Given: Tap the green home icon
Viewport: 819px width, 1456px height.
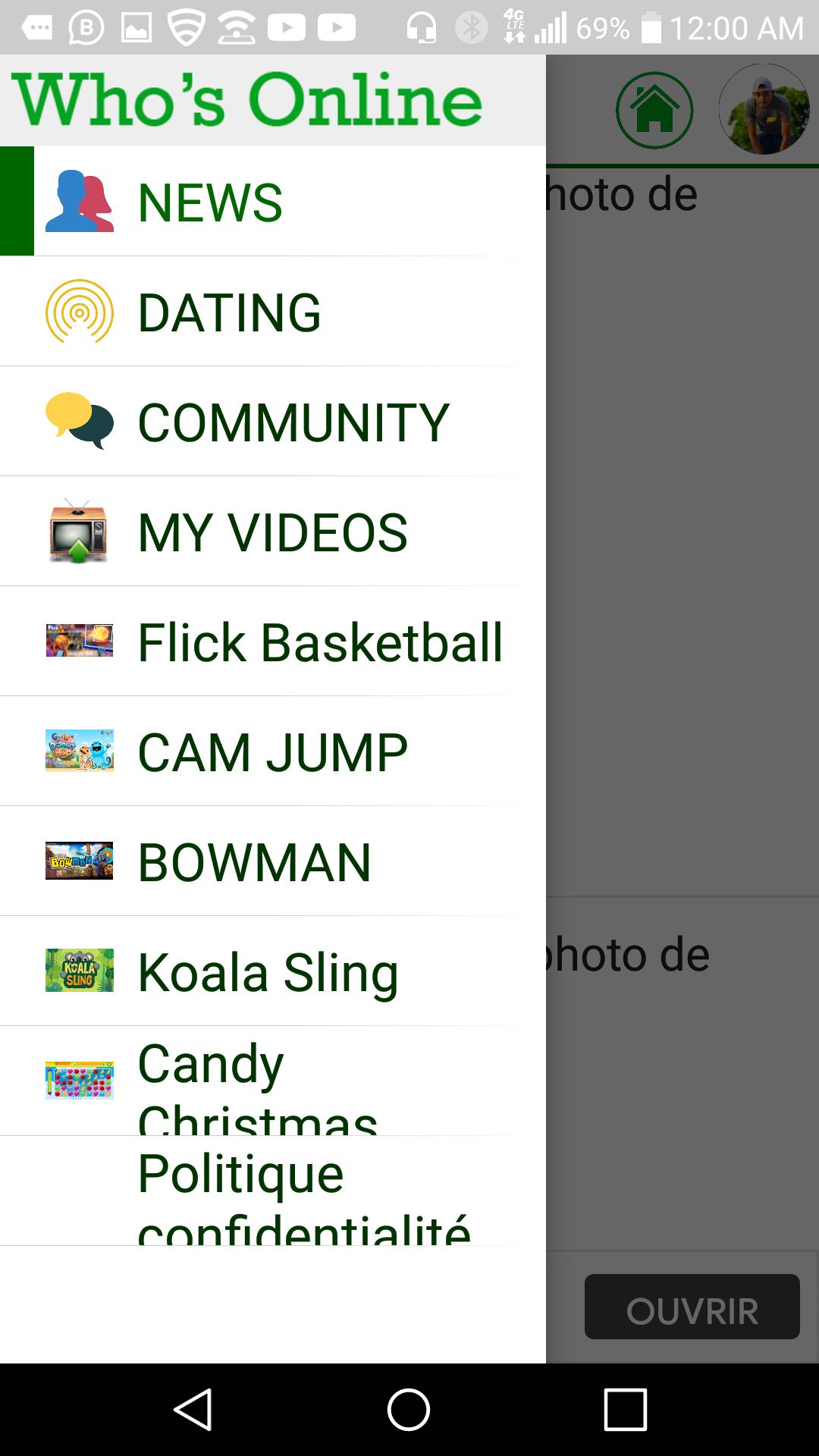Looking at the screenshot, I should (654, 111).
